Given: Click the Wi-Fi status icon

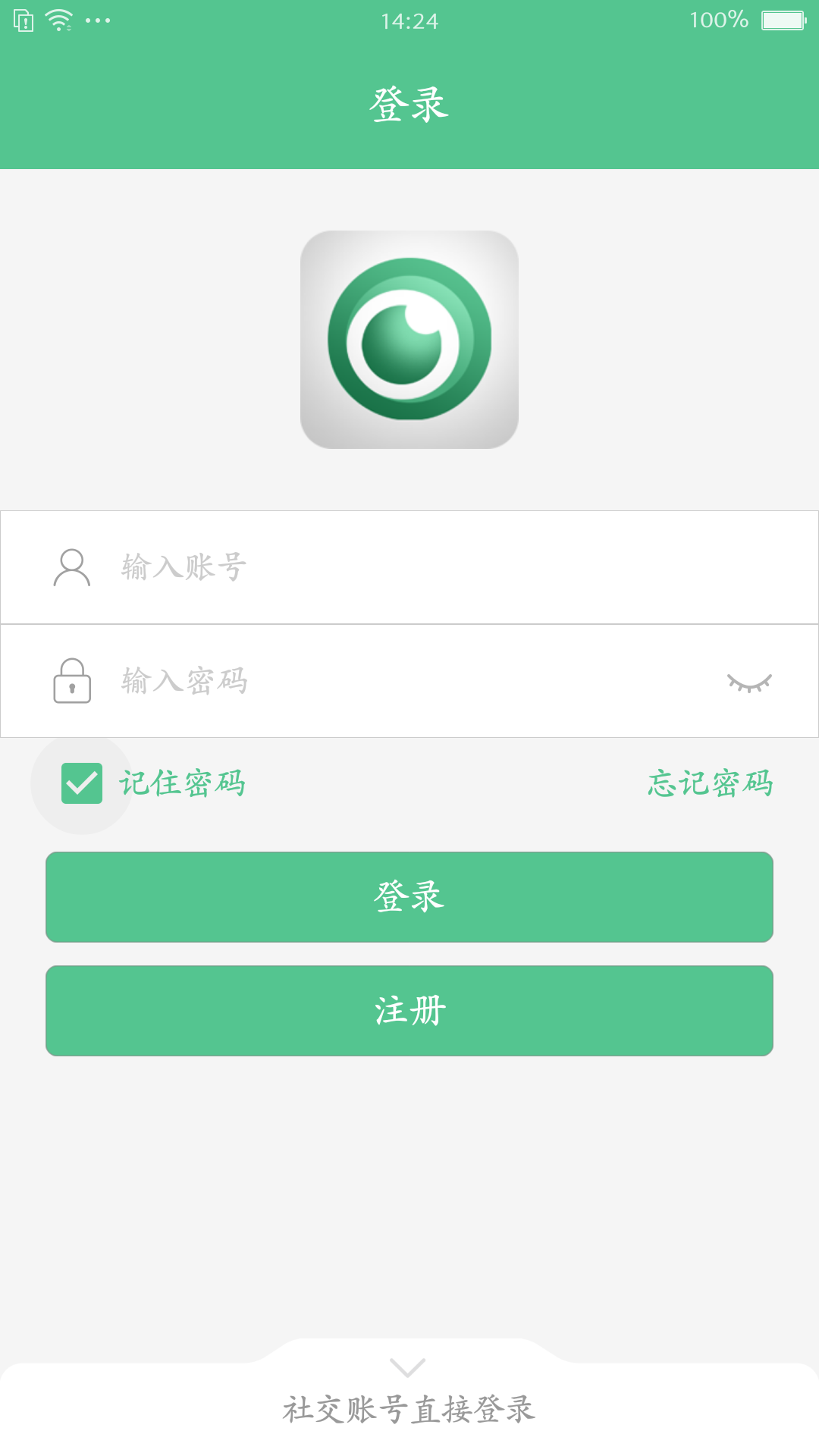Looking at the screenshot, I should 57,20.
